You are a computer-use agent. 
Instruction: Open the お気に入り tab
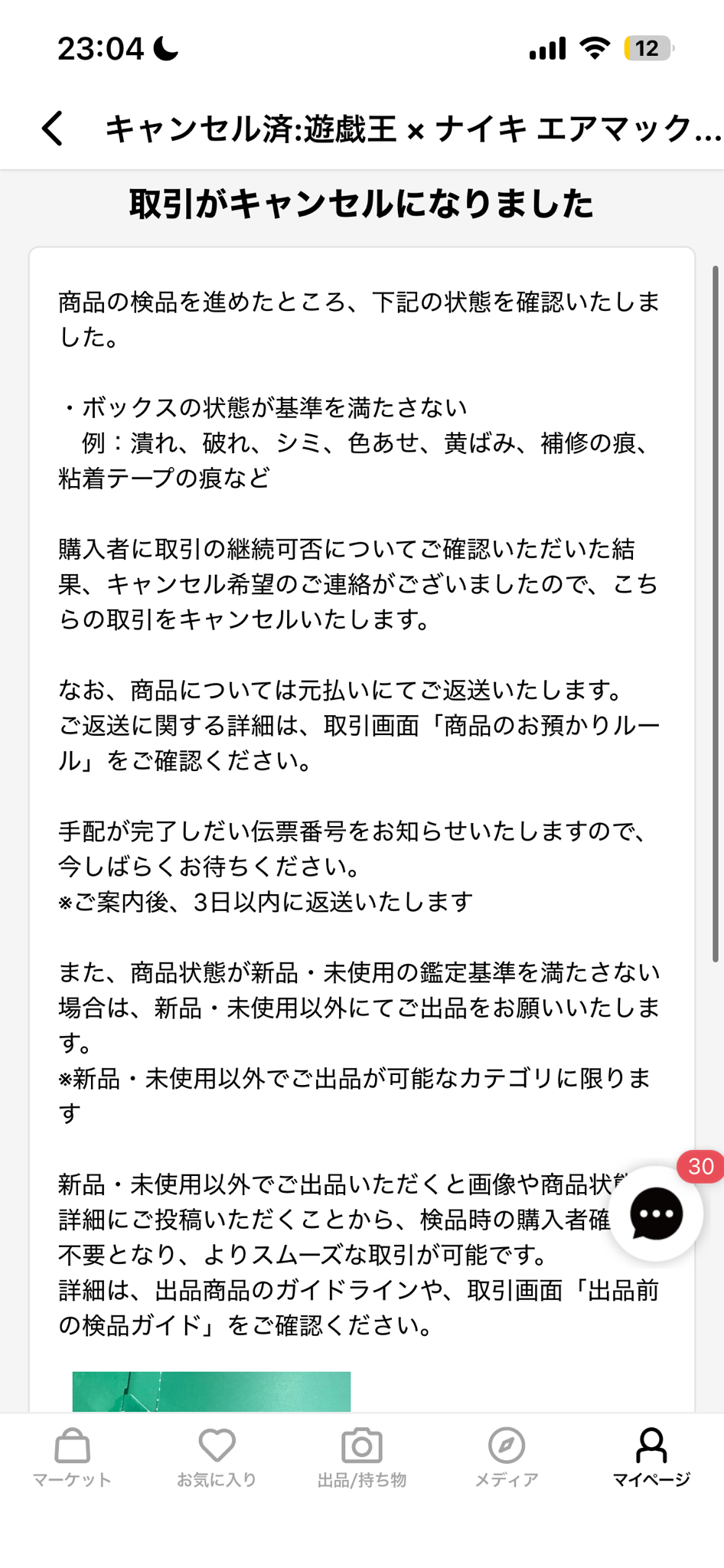point(217,1458)
